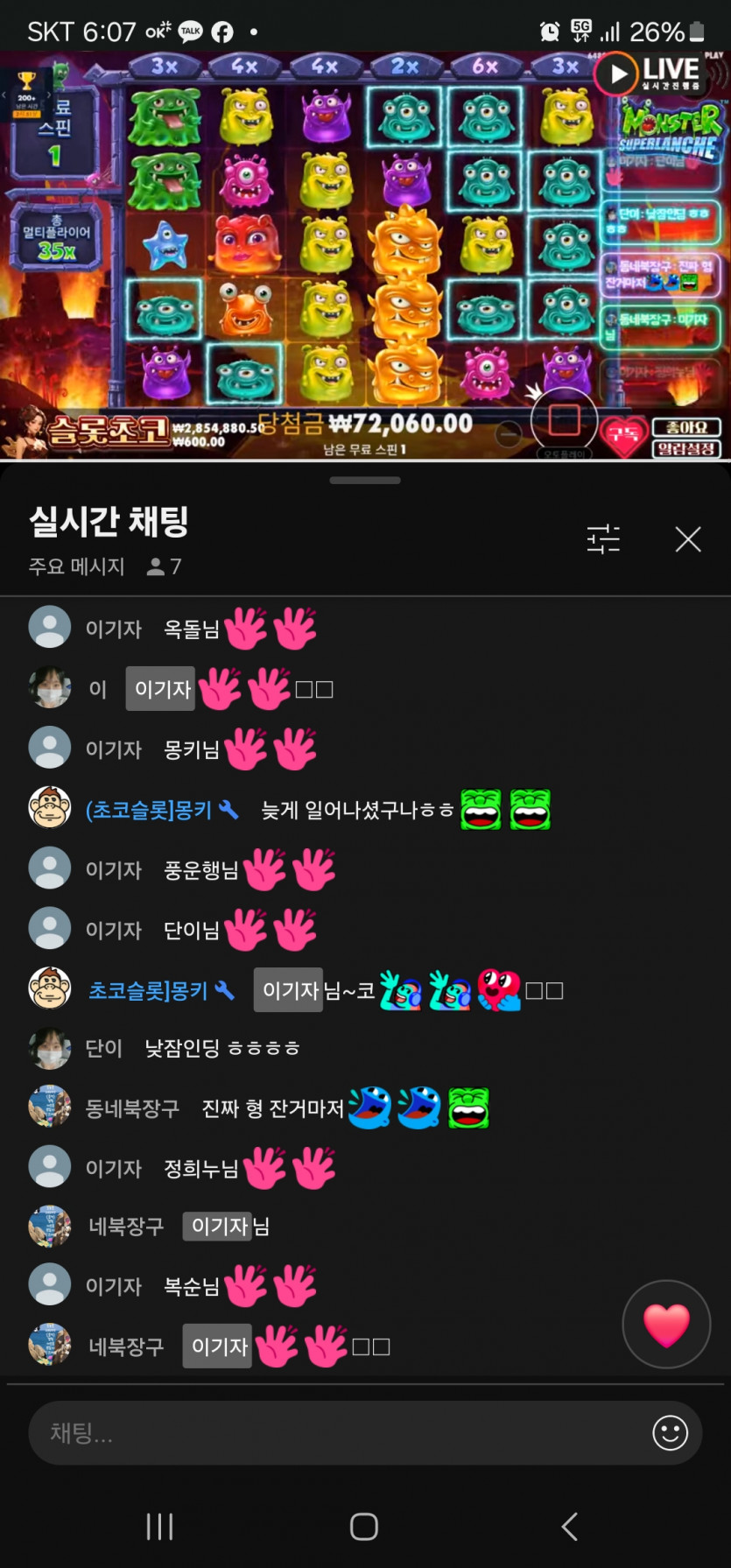Screen dimensions: 731x1568
Task: Open the emoji picker in chat box
Action: pos(670,1433)
